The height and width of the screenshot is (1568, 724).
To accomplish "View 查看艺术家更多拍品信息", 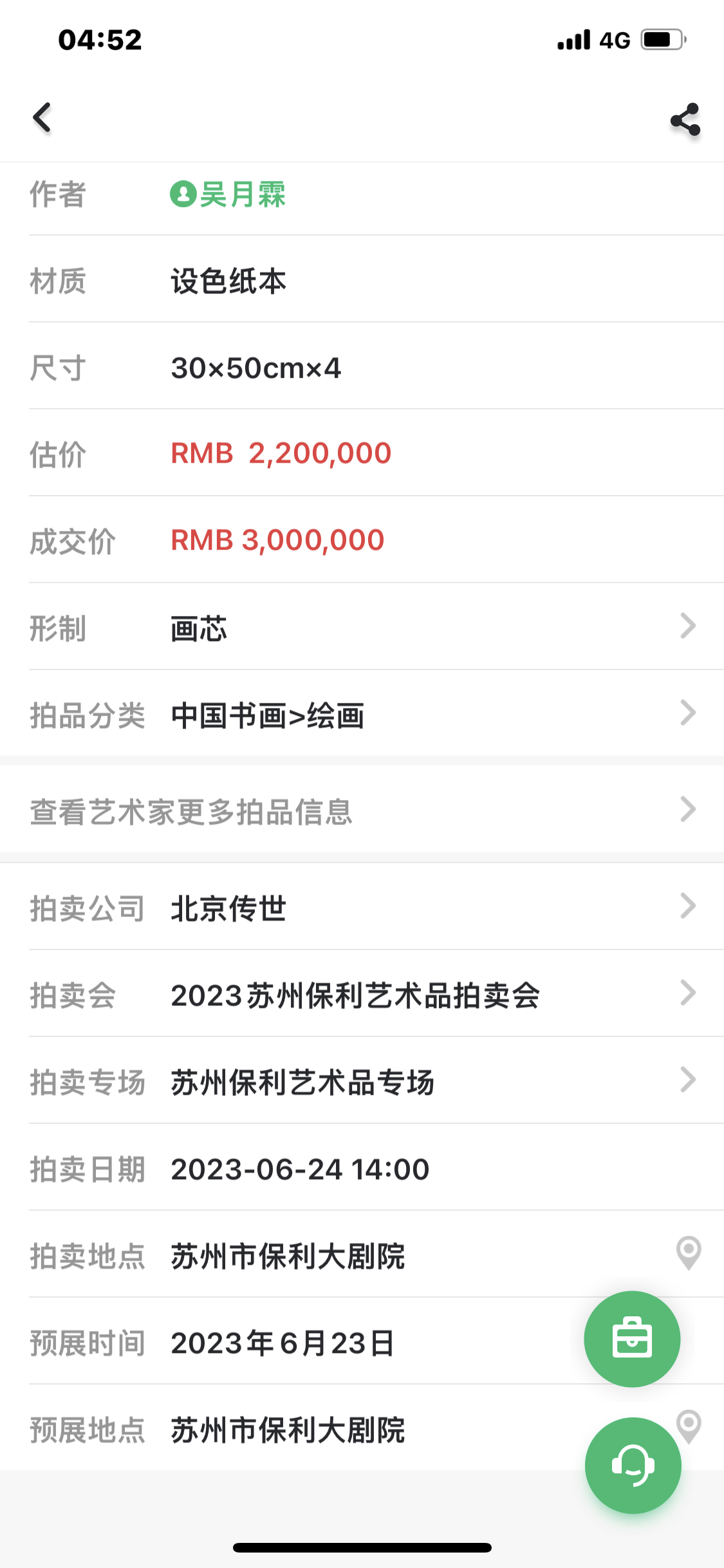I will point(362,810).
